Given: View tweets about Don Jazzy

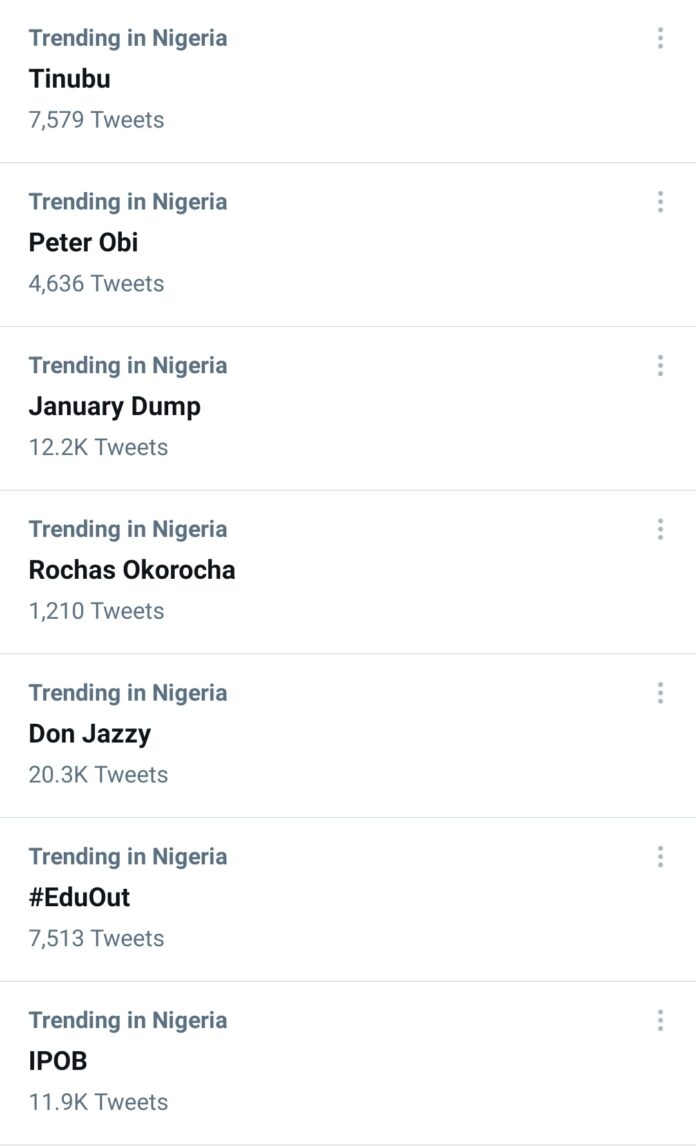Looking at the screenshot, I should click(348, 736).
